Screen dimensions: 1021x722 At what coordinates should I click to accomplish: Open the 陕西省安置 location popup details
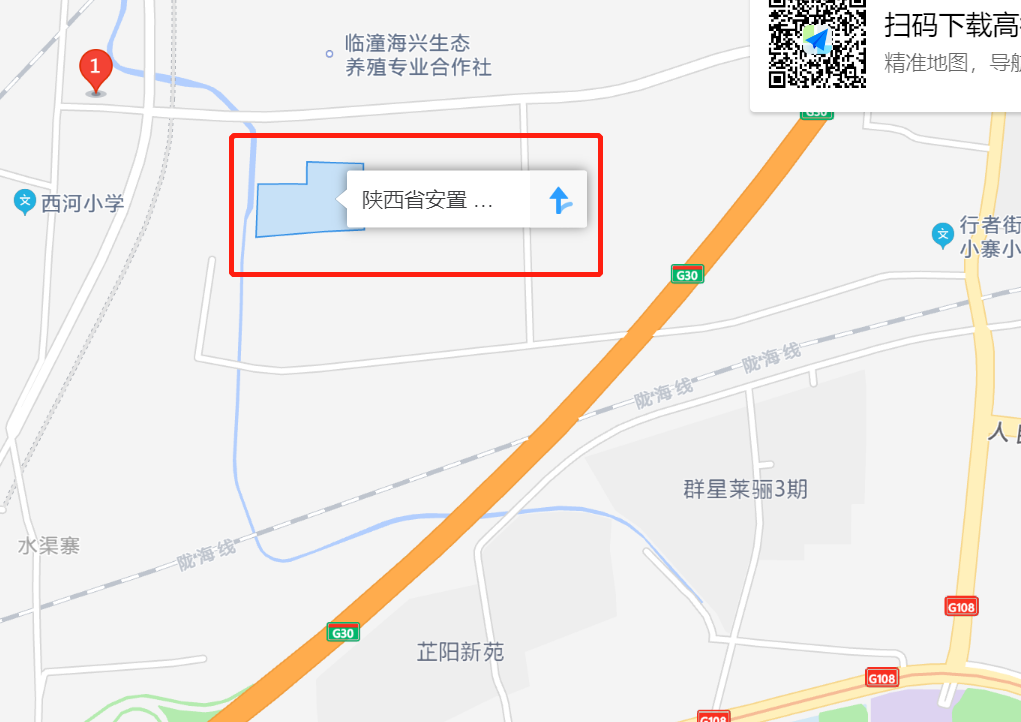tap(428, 200)
